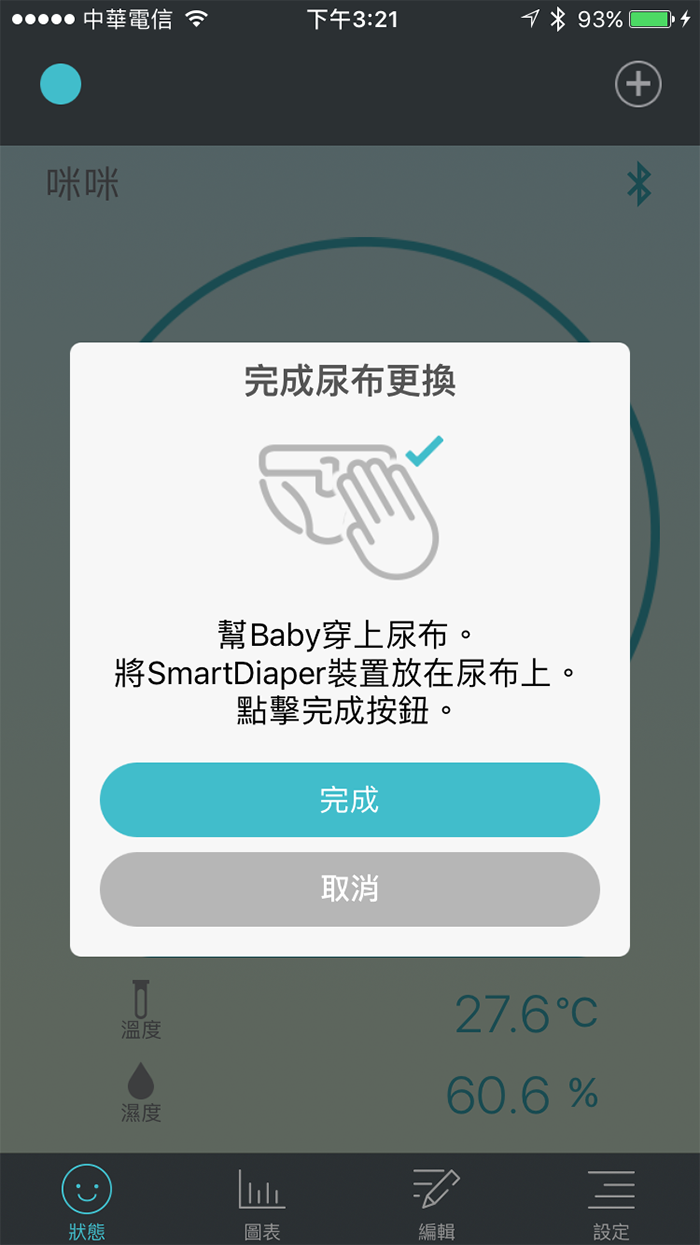
Task: Switch to the 狀態 tab
Action: [87, 1201]
